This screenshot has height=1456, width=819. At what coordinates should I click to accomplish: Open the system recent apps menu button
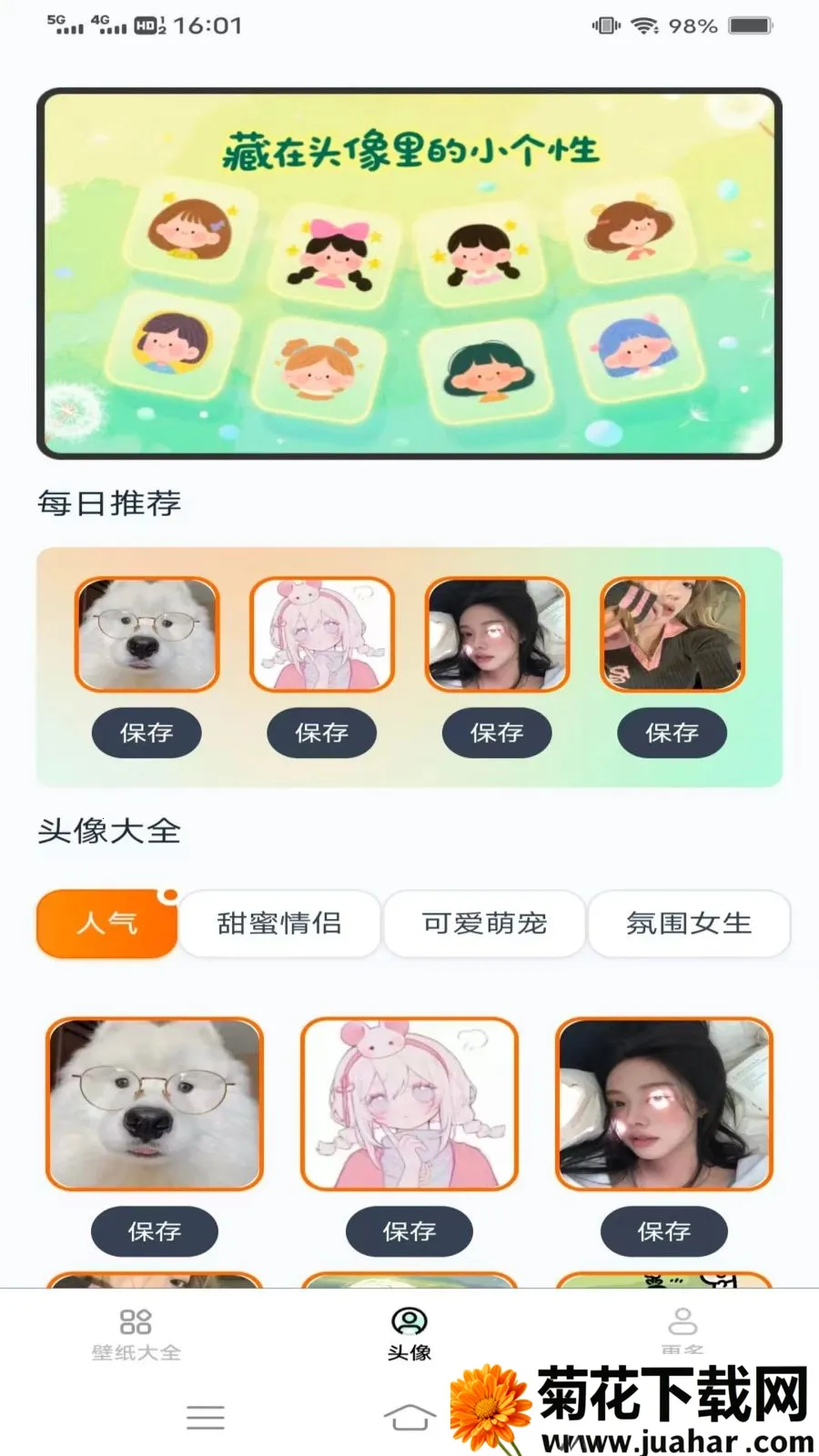pos(206,1417)
